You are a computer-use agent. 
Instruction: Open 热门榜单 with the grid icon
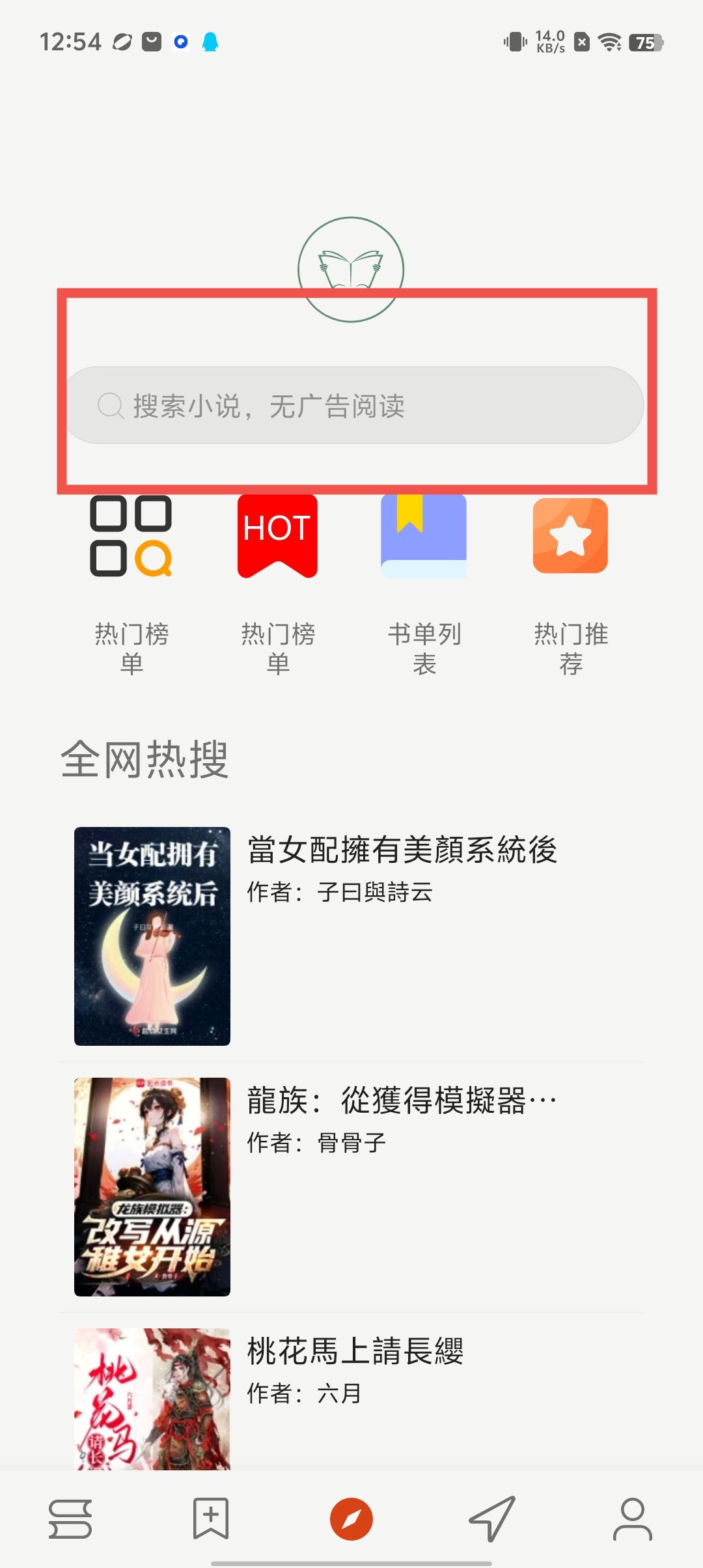(131, 536)
